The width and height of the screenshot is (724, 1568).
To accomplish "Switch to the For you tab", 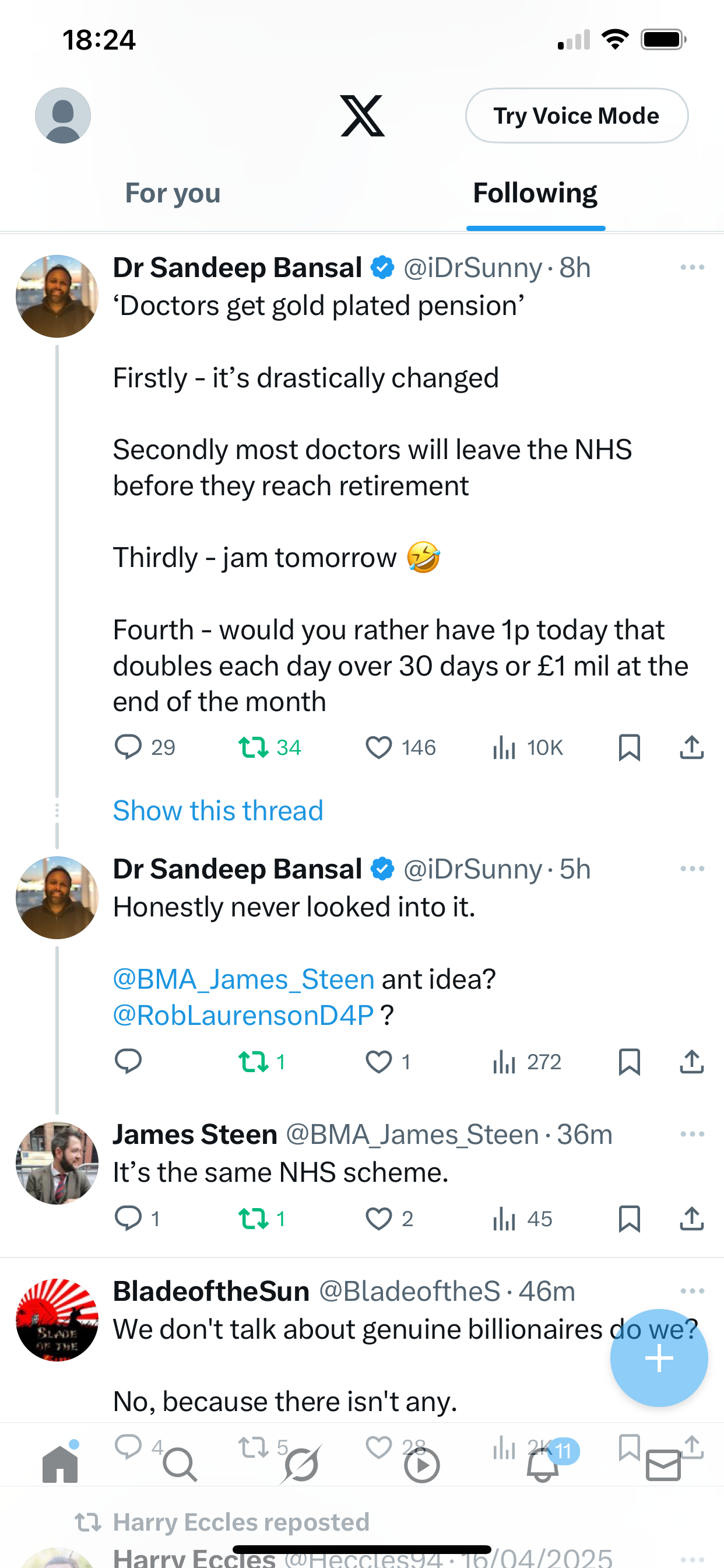I will [173, 194].
